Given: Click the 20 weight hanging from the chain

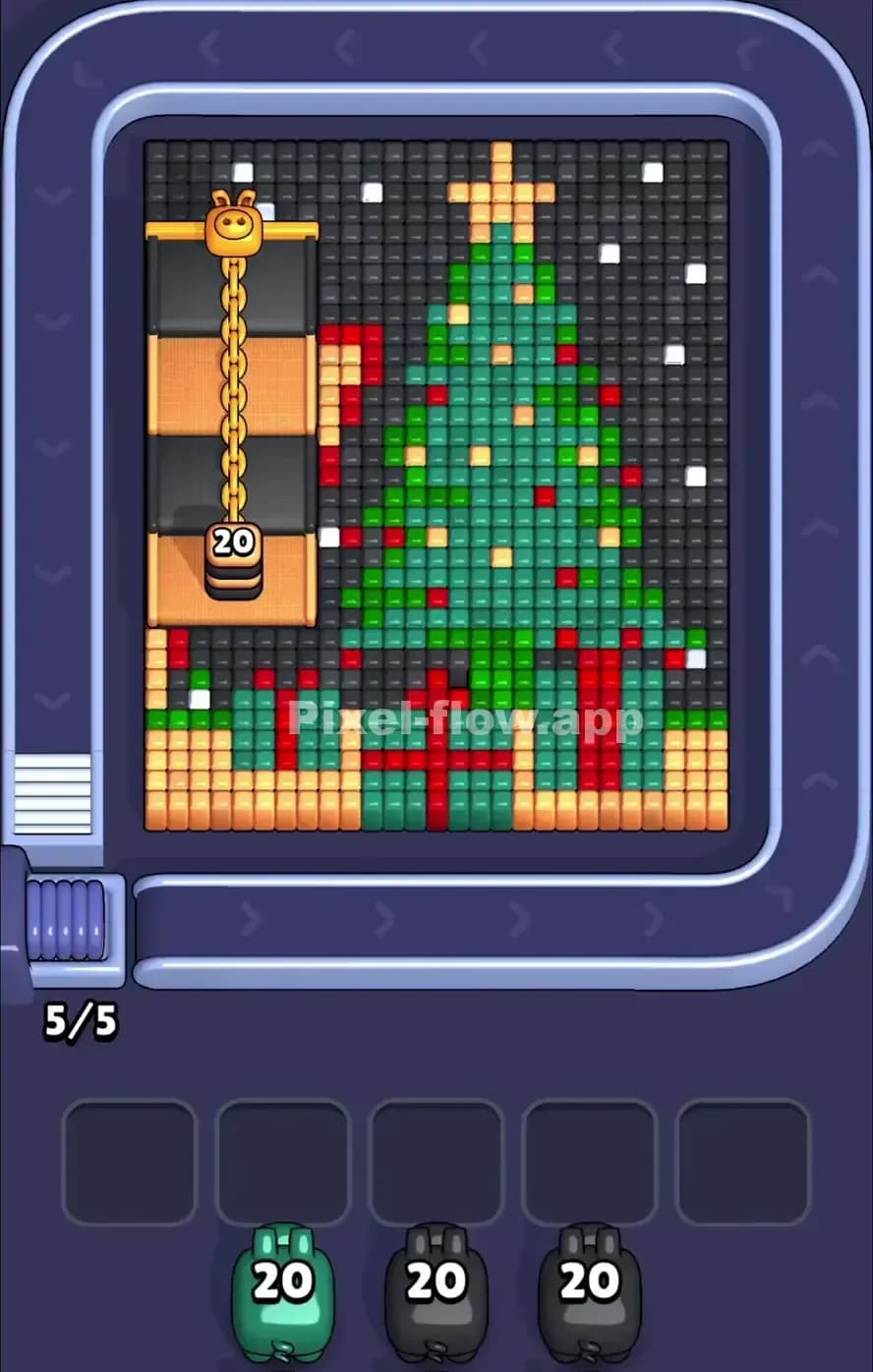Looking at the screenshot, I should point(232,540).
